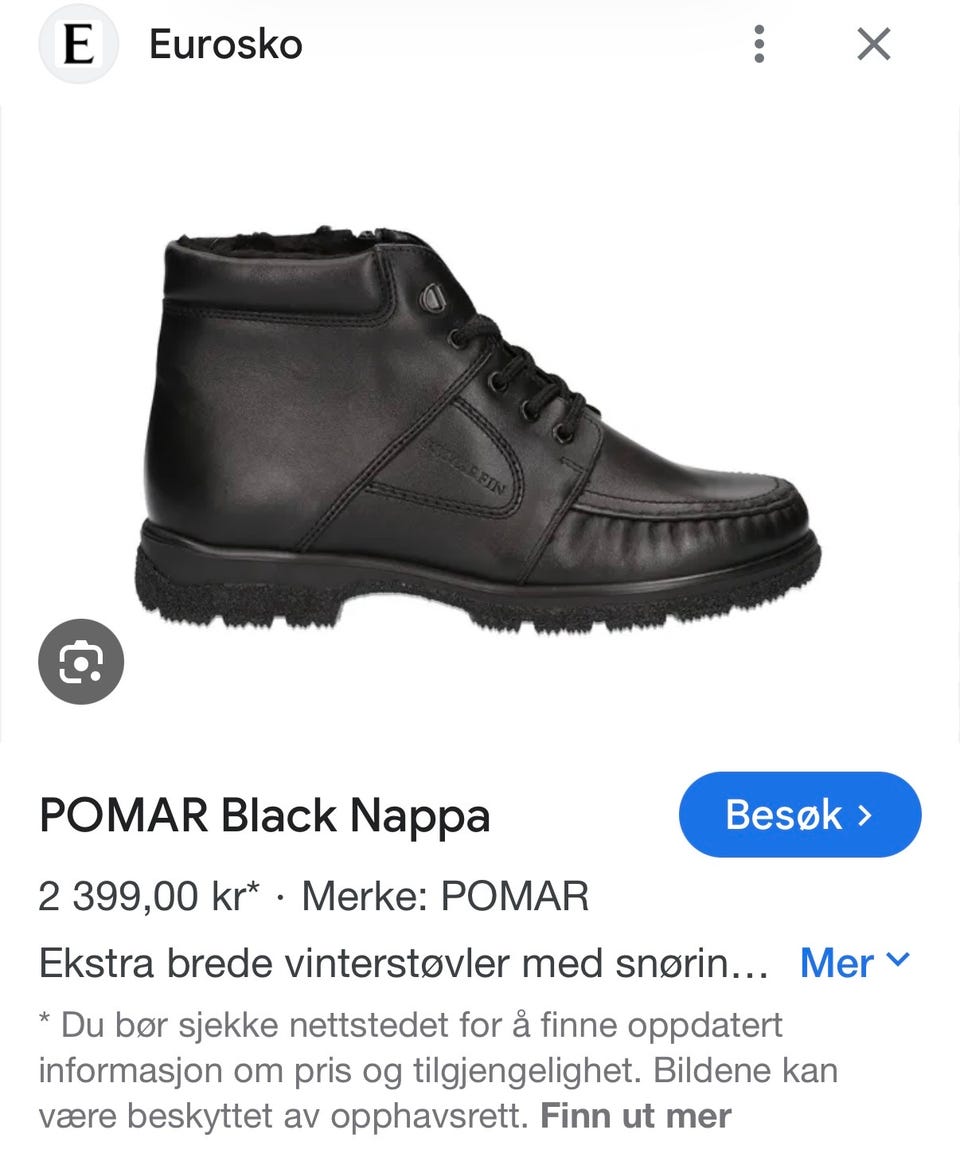Open the three-dot overflow menu
The width and height of the screenshot is (960, 1165).
point(759,45)
